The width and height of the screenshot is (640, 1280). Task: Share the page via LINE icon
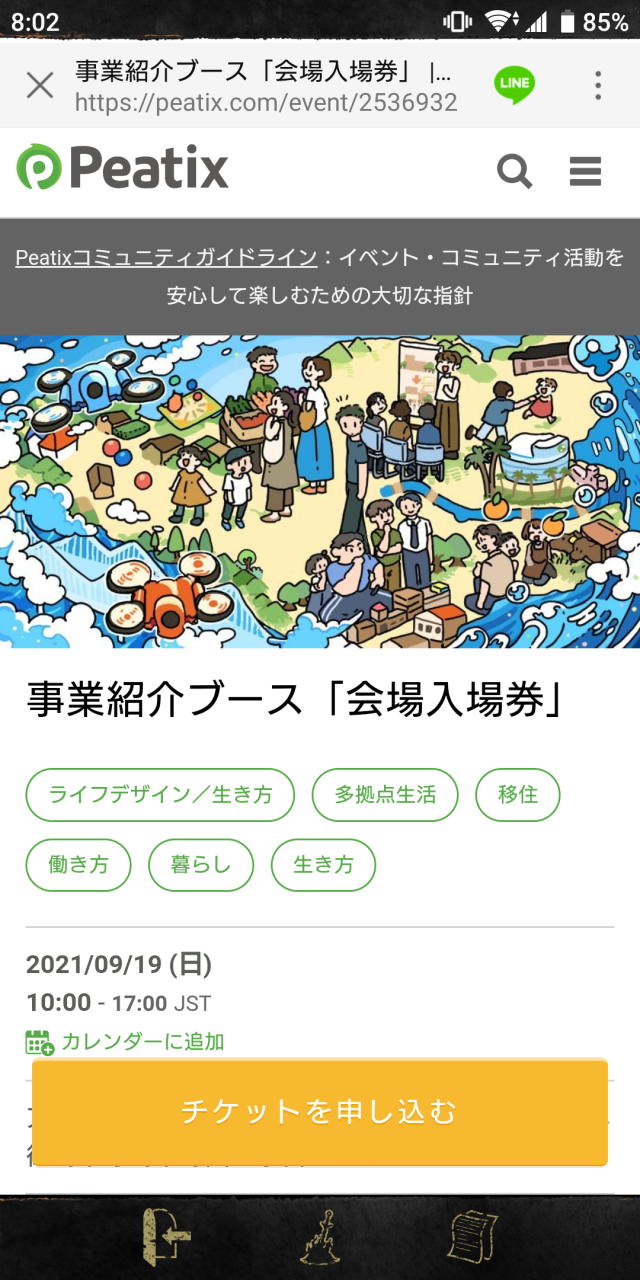point(514,85)
